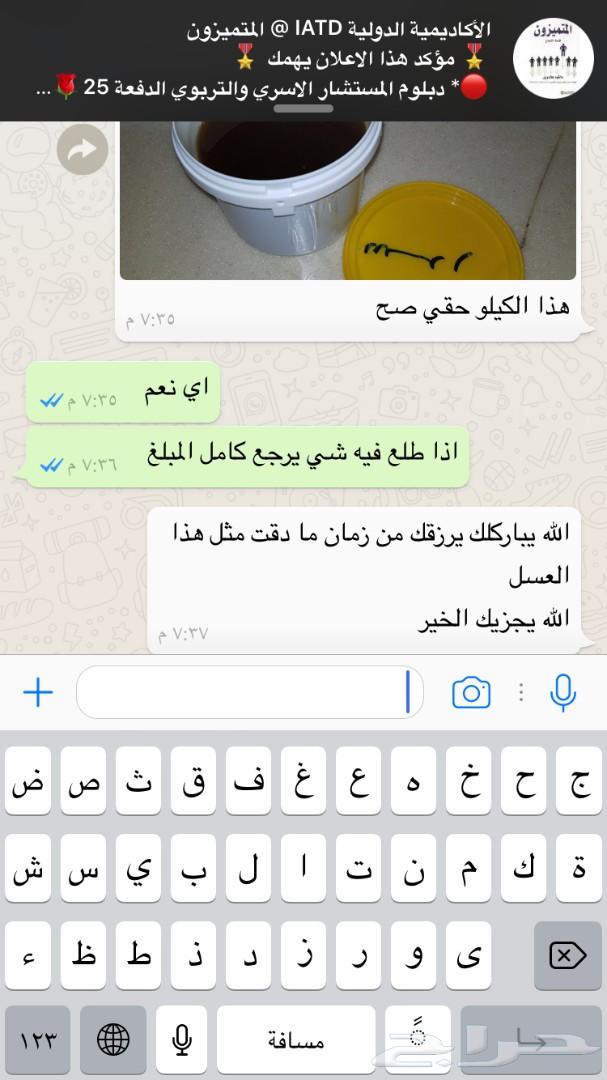Start keyboard dictation with the mic key

181,1039
